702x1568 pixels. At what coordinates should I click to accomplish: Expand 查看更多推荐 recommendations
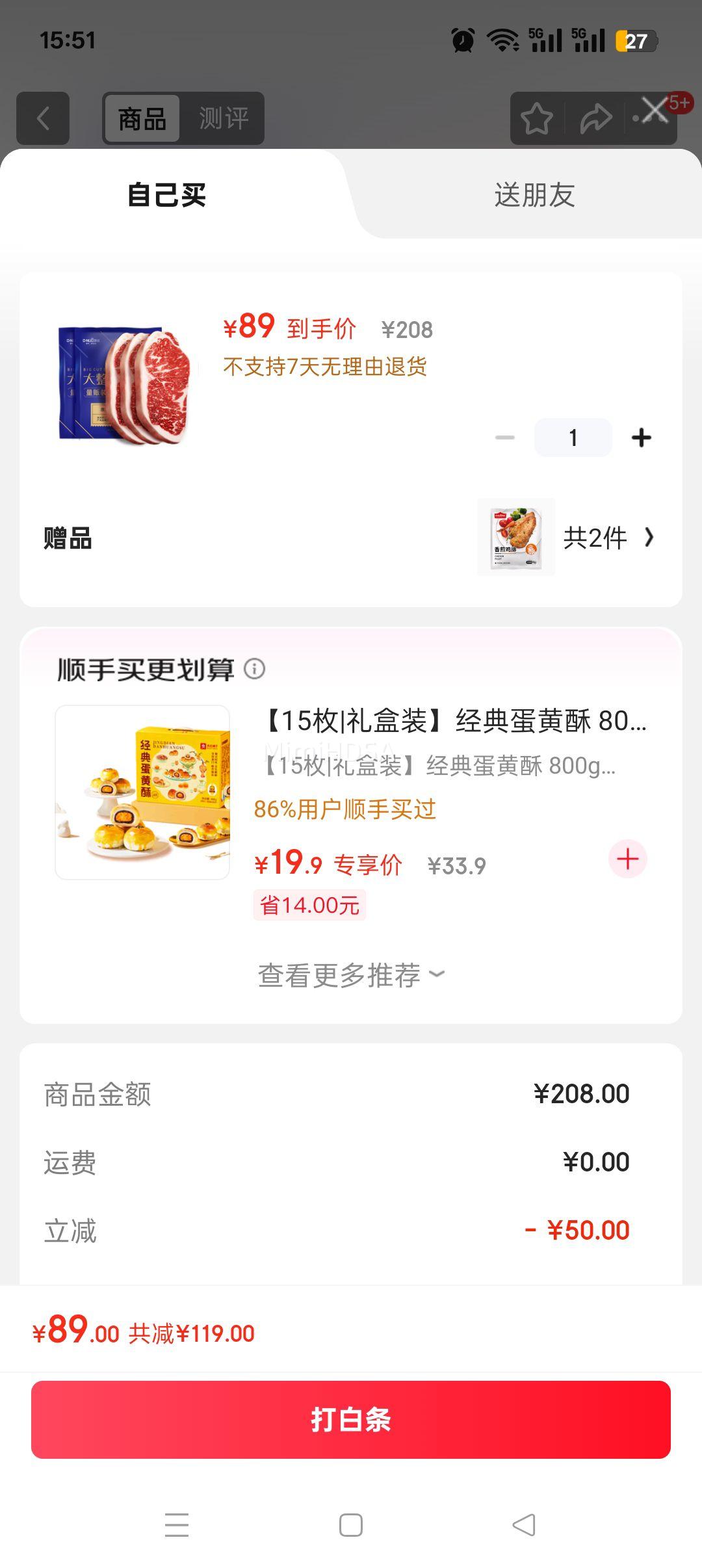point(351,975)
